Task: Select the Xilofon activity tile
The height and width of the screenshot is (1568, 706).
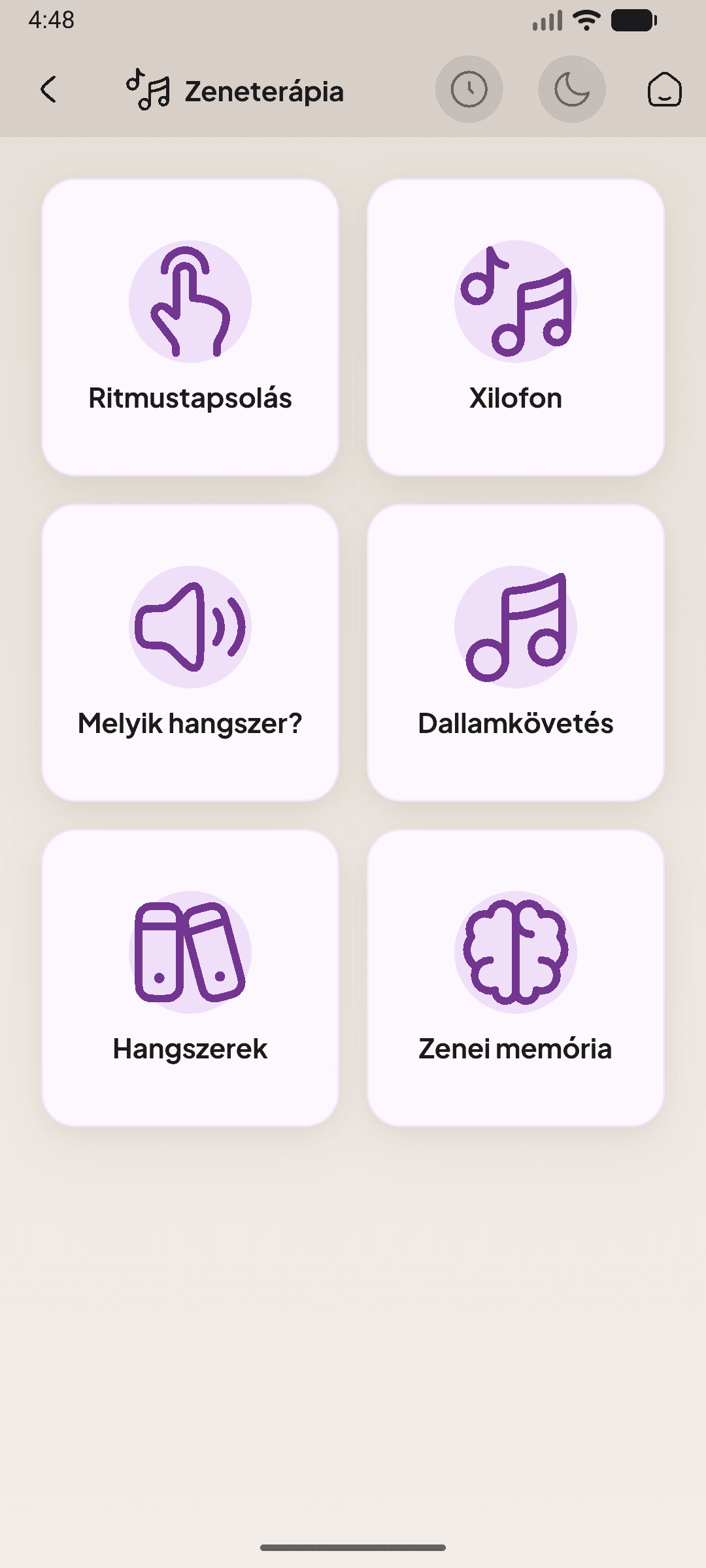Action: point(516,325)
